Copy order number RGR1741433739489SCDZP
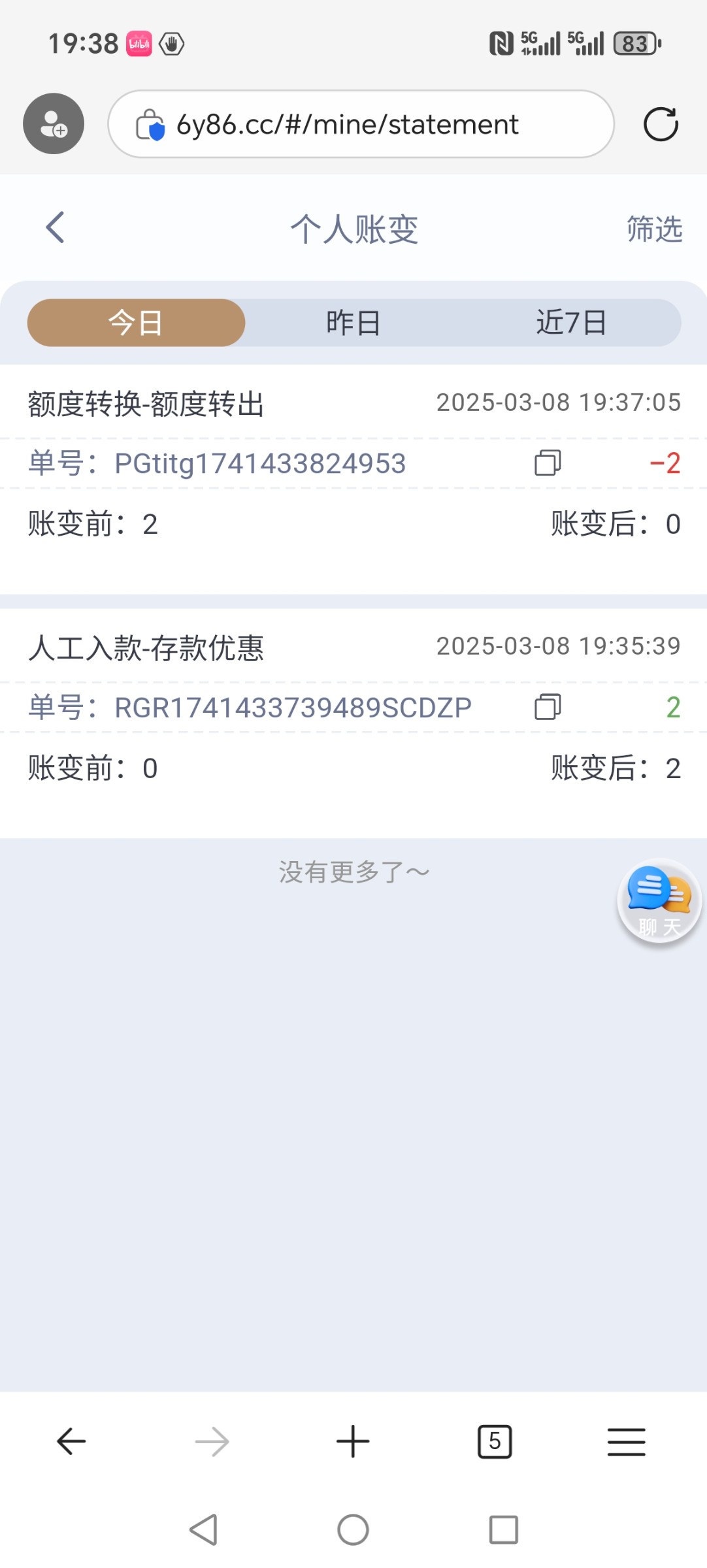 coord(548,707)
